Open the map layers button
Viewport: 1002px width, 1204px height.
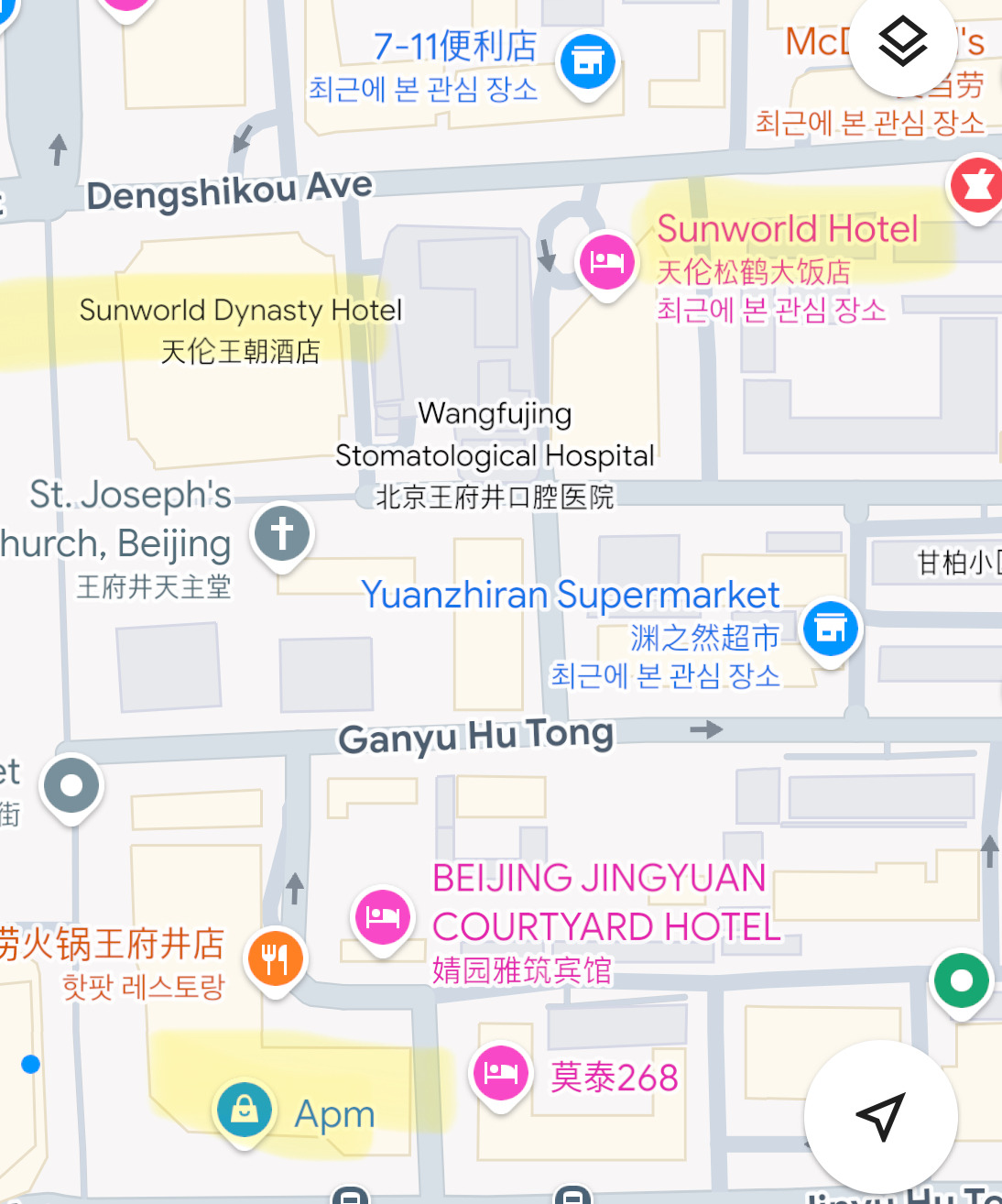[x=902, y=41]
